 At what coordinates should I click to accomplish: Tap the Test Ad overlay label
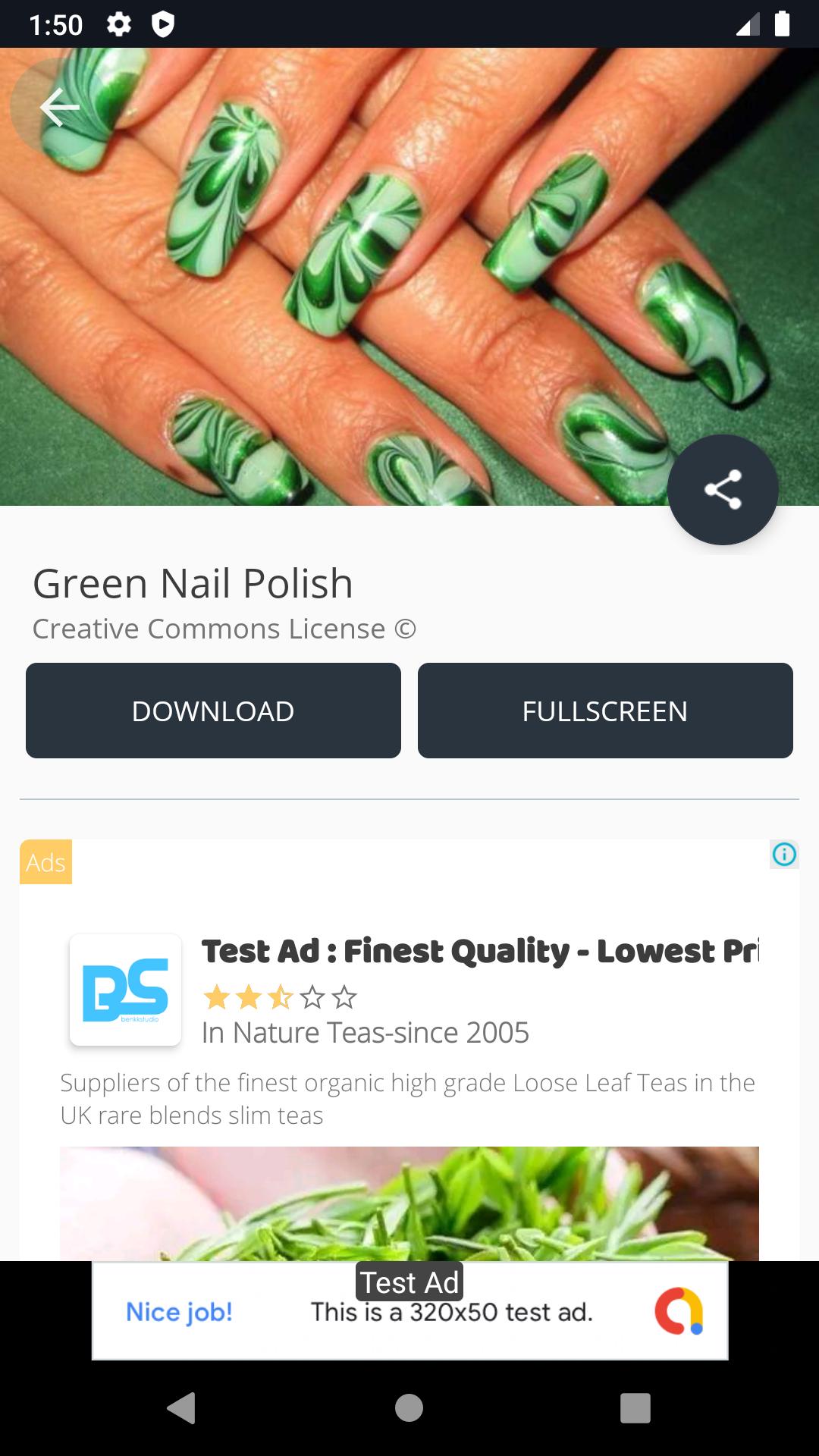409,1282
